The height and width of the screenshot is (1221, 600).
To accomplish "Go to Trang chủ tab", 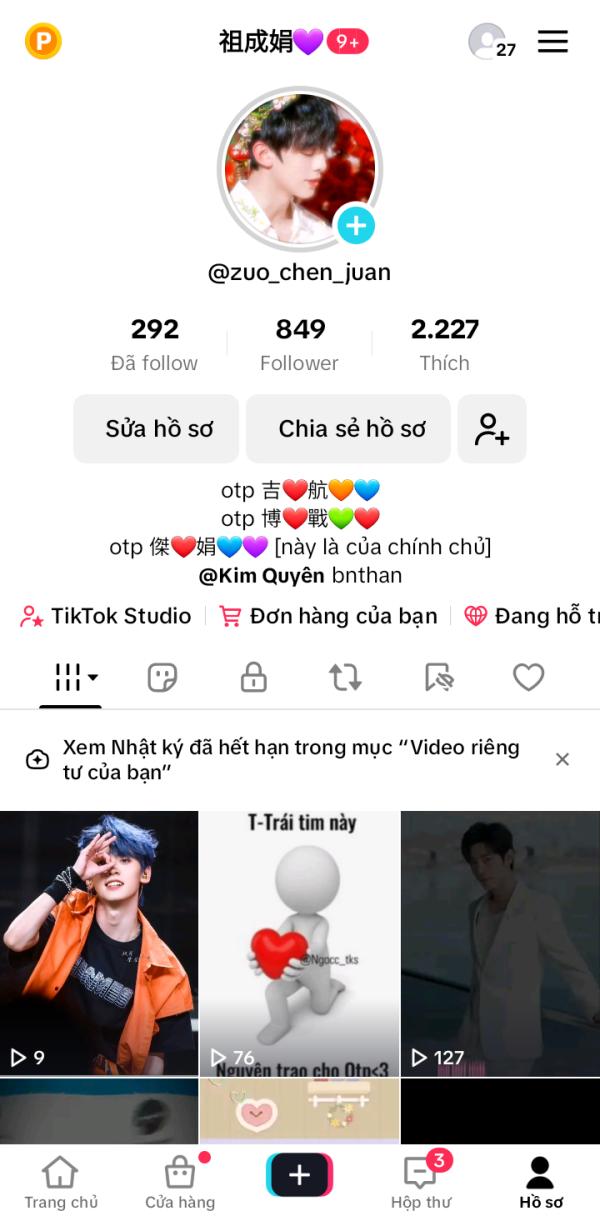I will (x=61, y=1183).
